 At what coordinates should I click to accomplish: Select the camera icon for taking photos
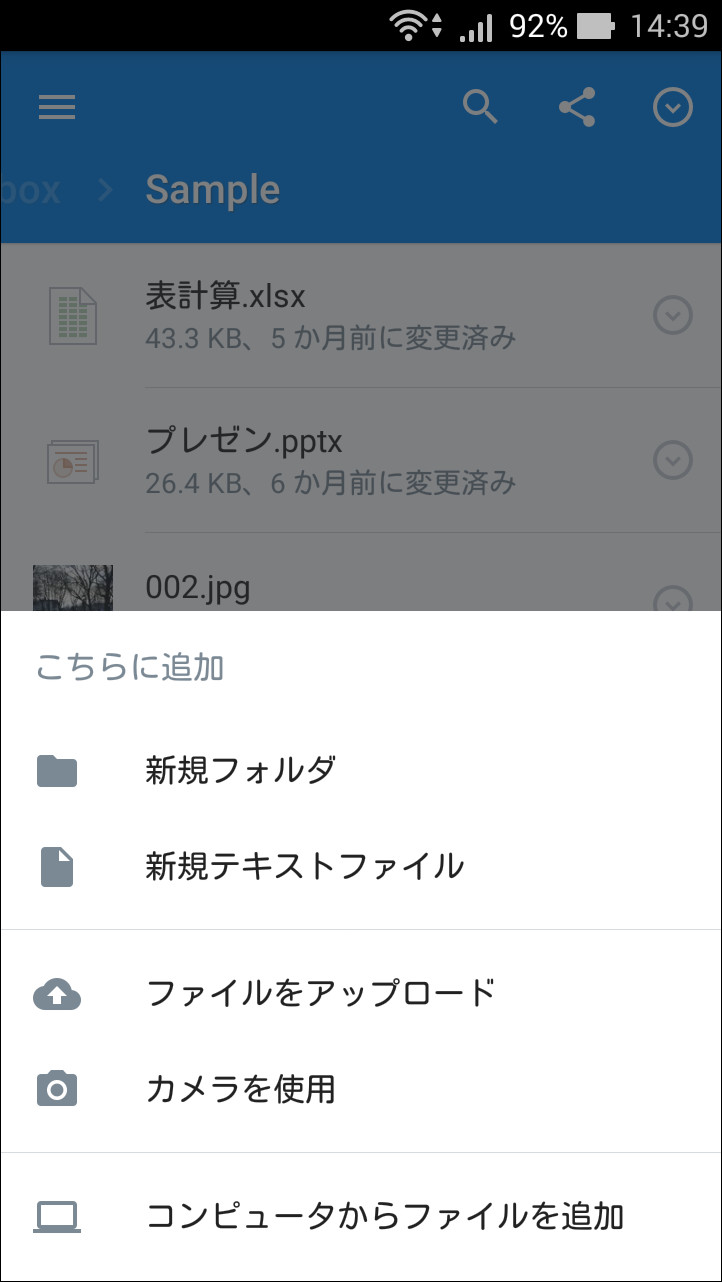(57, 1089)
